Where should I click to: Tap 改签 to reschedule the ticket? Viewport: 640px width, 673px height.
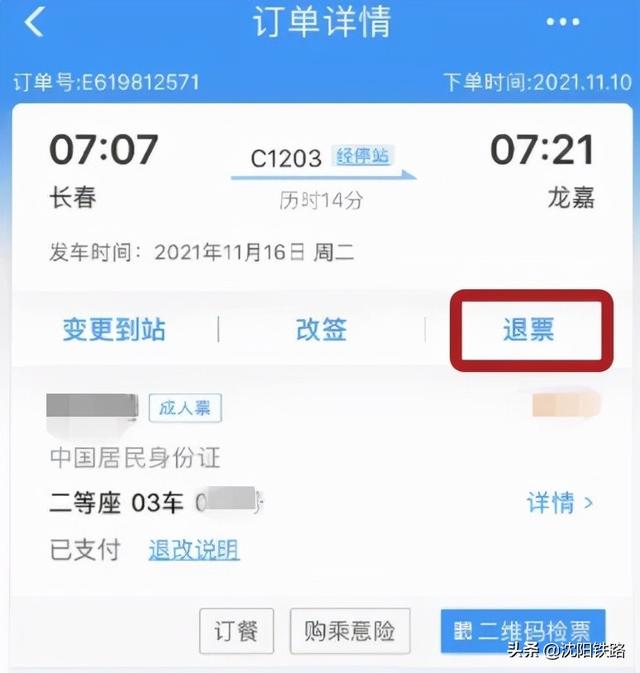pyautogui.click(x=321, y=330)
